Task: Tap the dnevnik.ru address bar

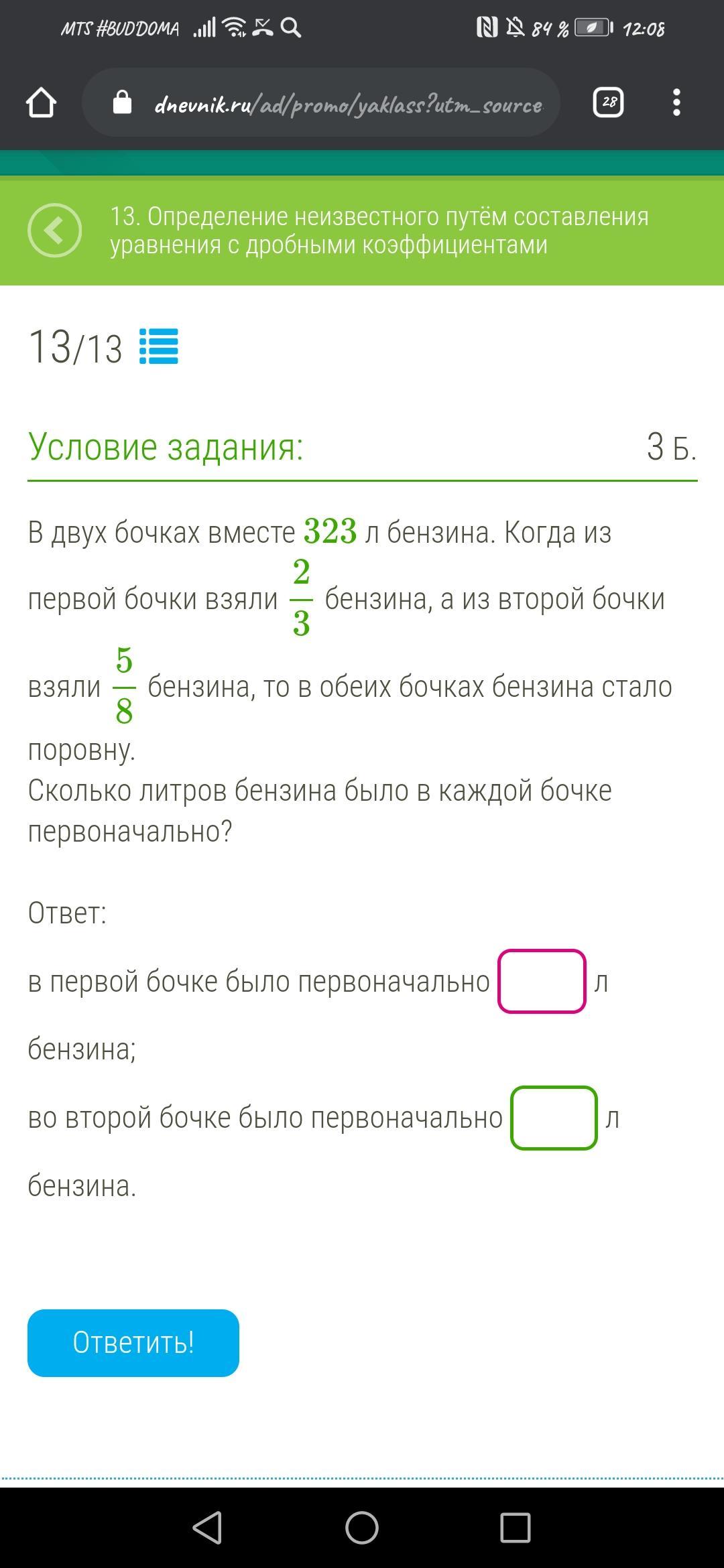Action: pos(321,103)
